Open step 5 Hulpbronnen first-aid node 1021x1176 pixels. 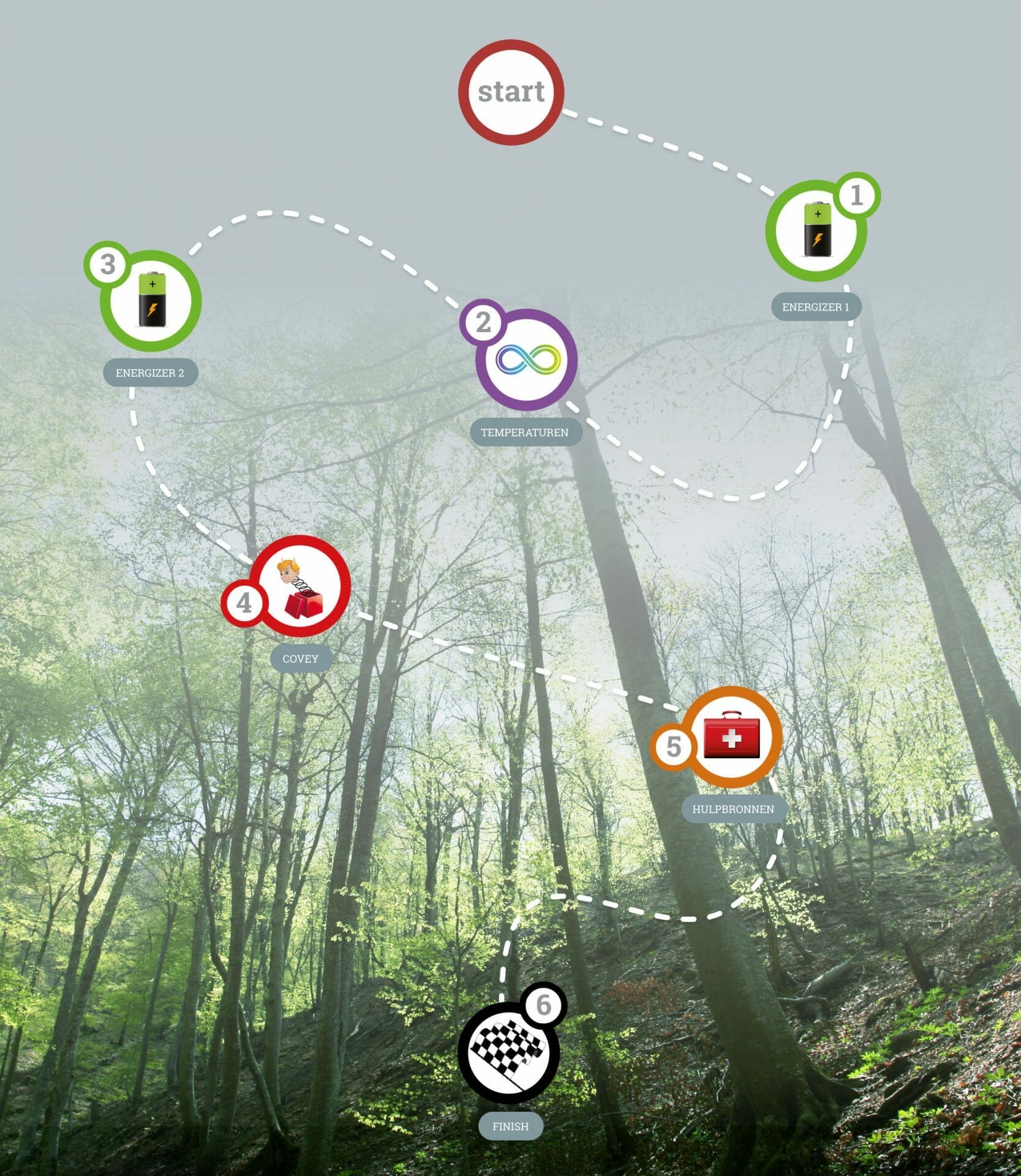(x=731, y=737)
